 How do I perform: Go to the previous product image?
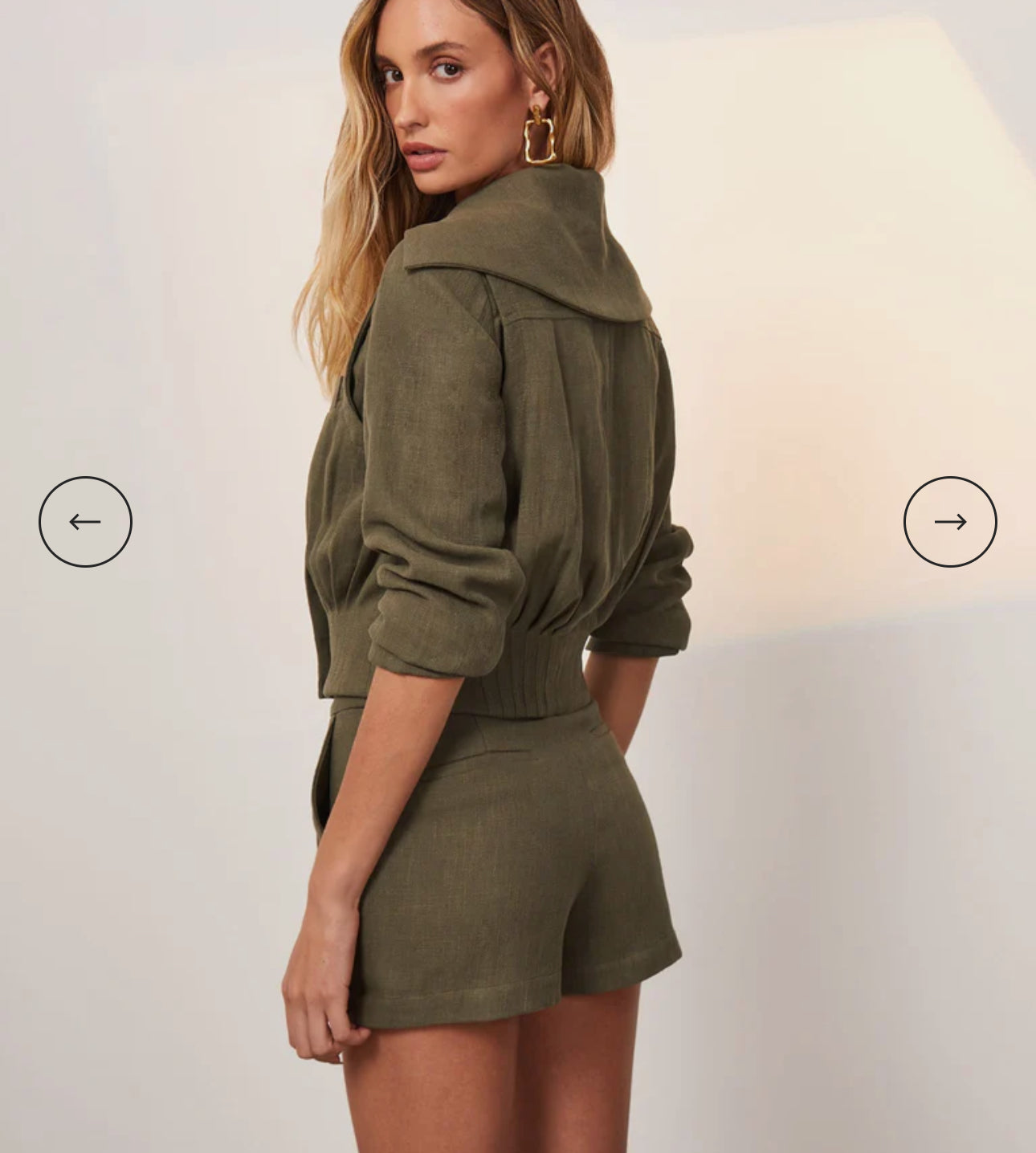point(85,522)
